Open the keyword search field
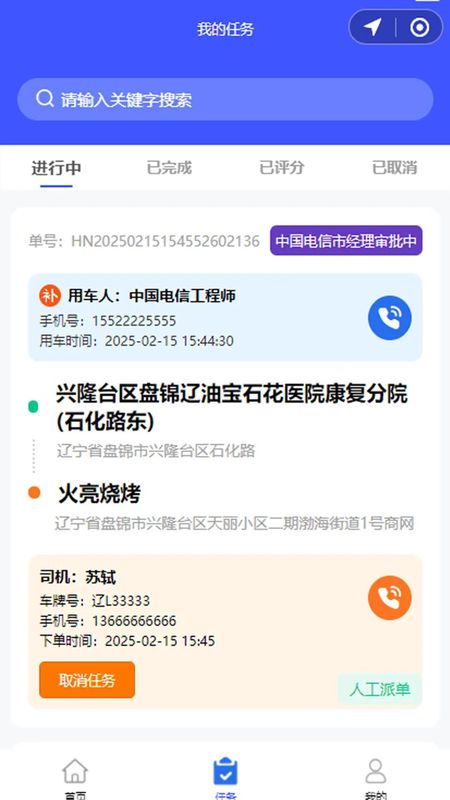This screenshot has width=450, height=800. [225, 99]
